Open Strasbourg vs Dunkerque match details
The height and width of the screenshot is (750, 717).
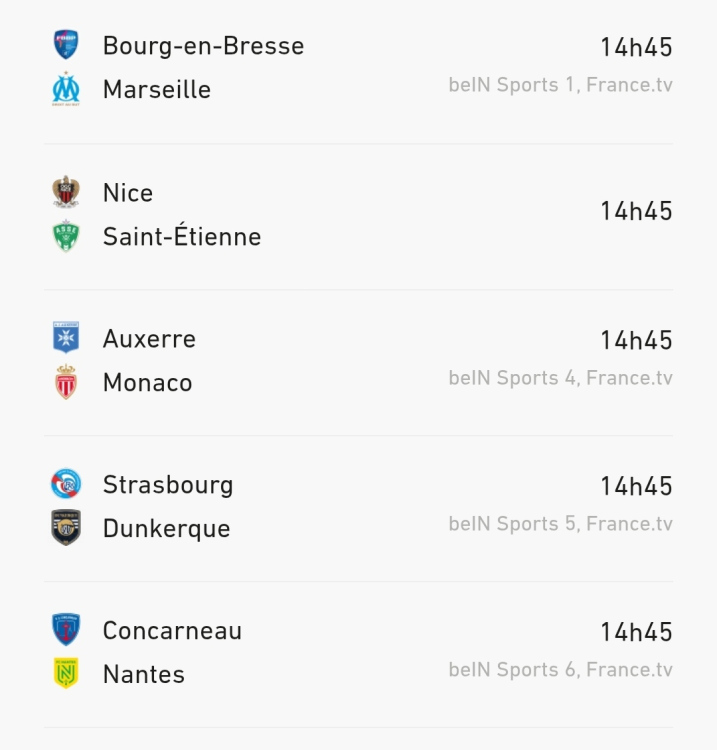358,507
